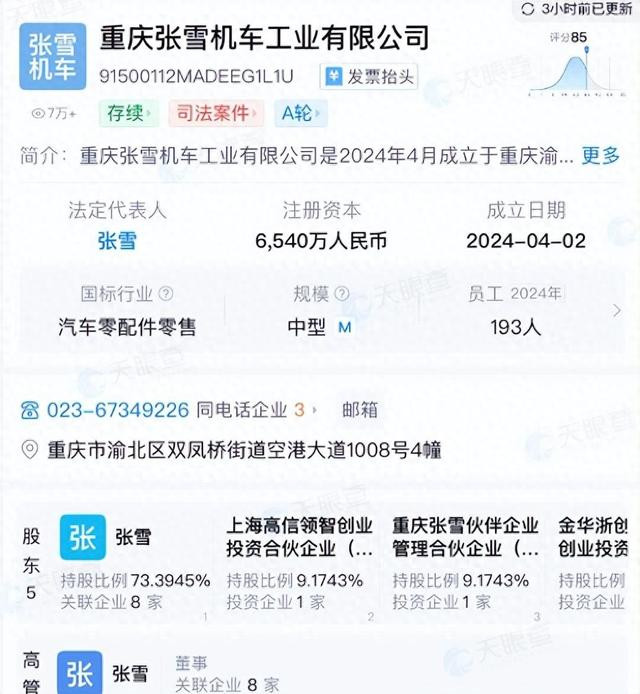This screenshot has height=694, width=640.
Task: Tap the A轮 financing tag
Action: (296, 113)
